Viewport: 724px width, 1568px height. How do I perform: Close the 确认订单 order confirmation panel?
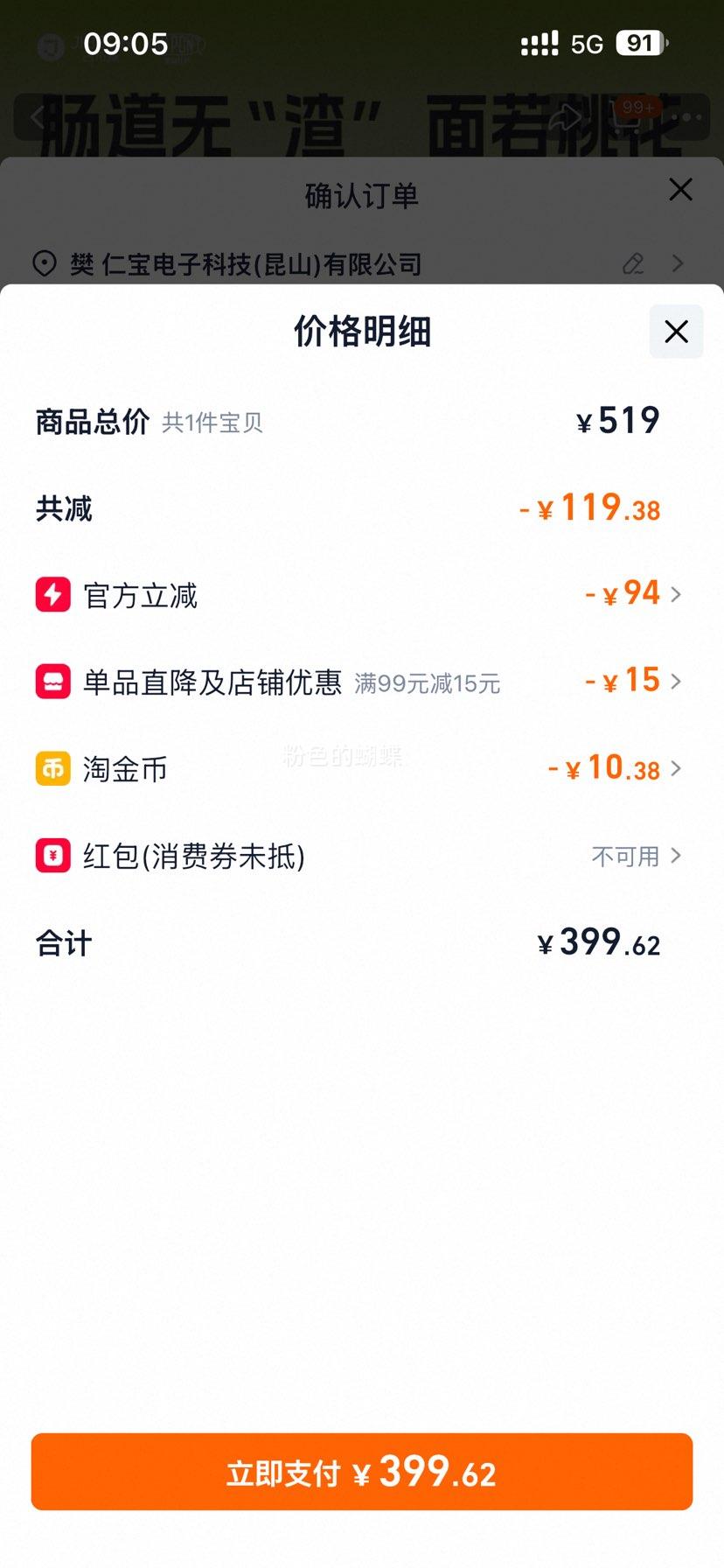680,190
